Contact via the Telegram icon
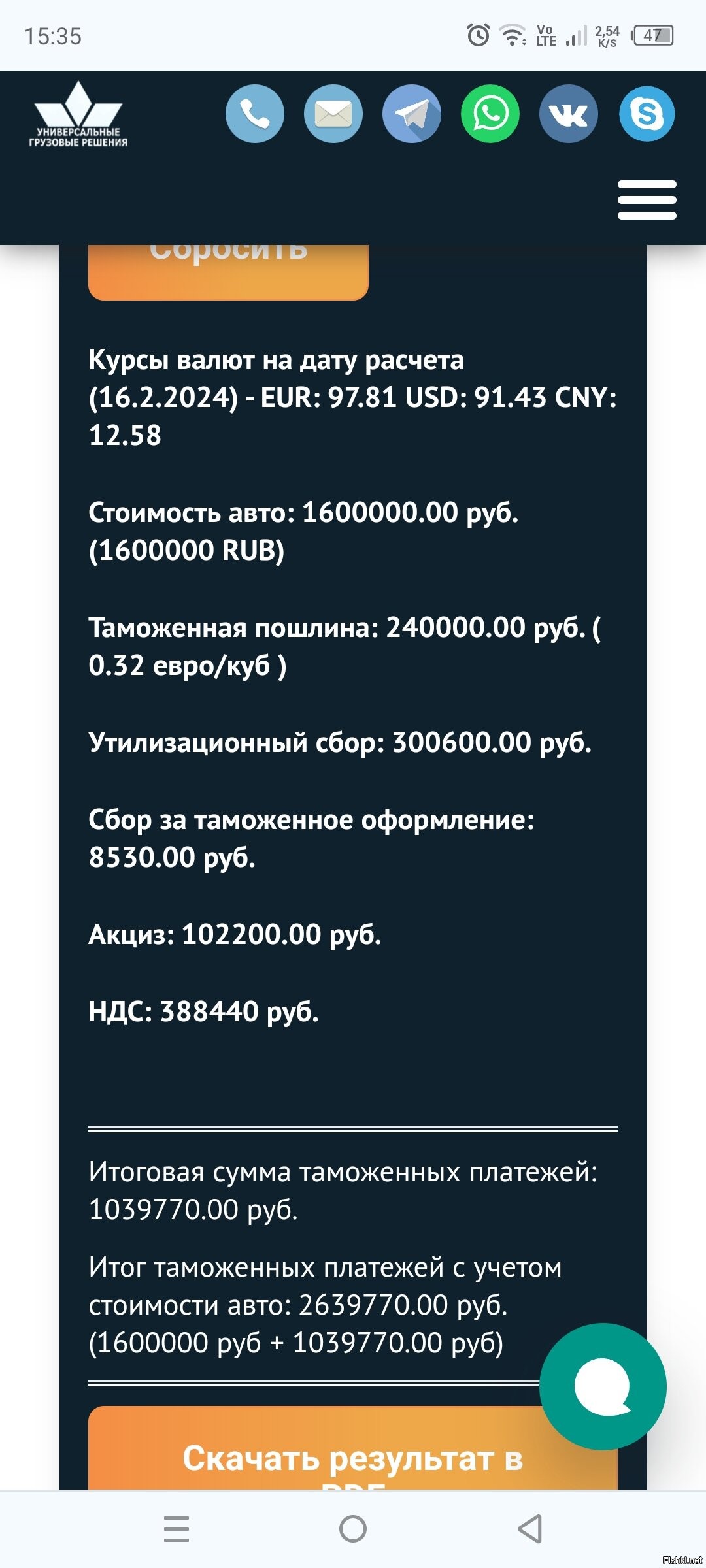The height and width of the screenshot is (1568, 706). click(x=412, y=114)
